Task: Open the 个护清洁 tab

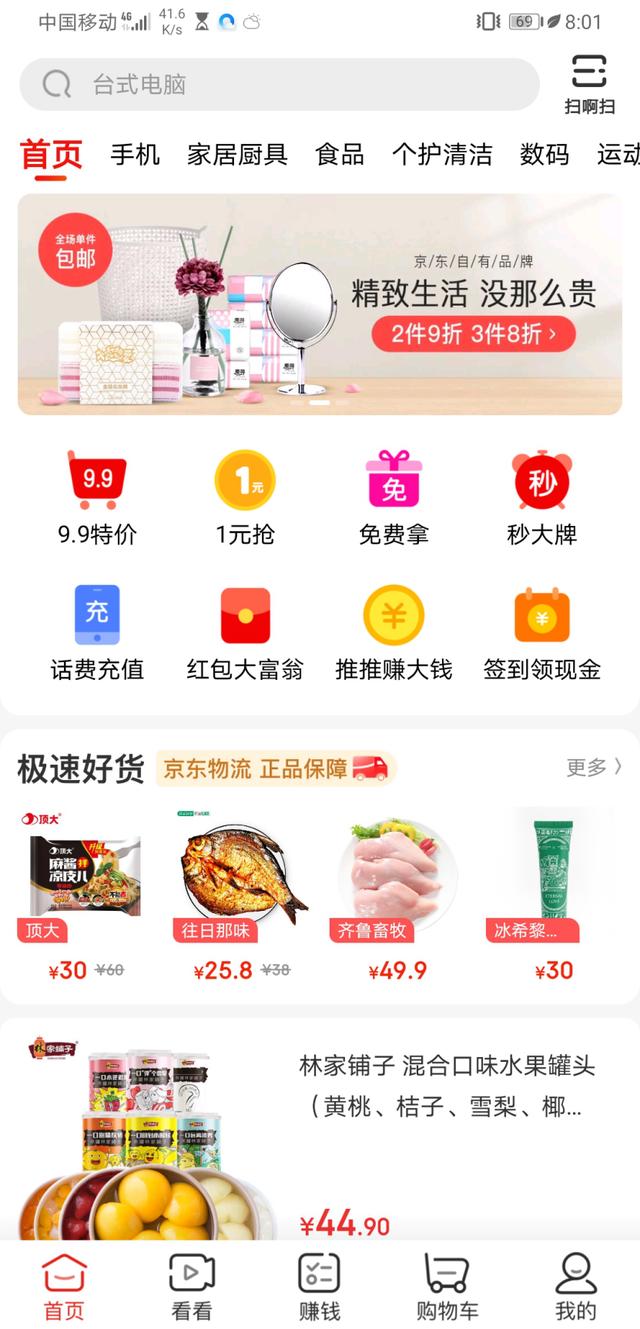Action: (442, 154)
